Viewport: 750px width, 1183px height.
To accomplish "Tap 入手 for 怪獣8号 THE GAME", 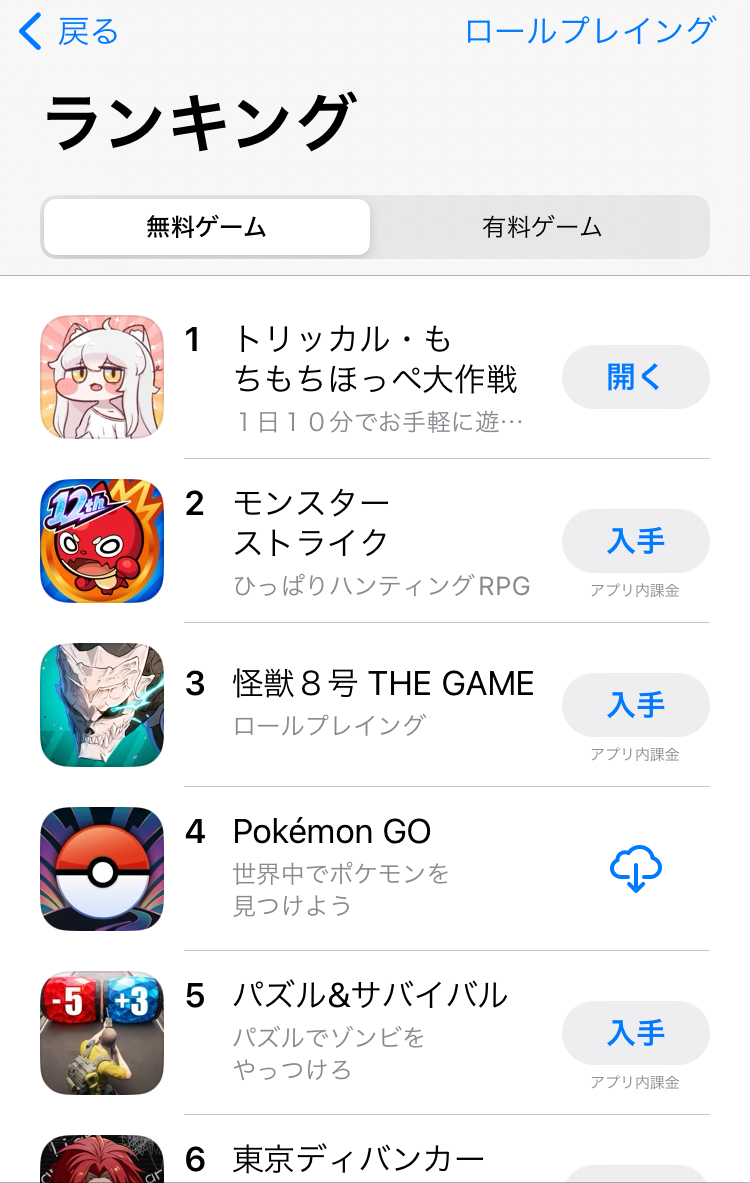I will tap(635, 705).
